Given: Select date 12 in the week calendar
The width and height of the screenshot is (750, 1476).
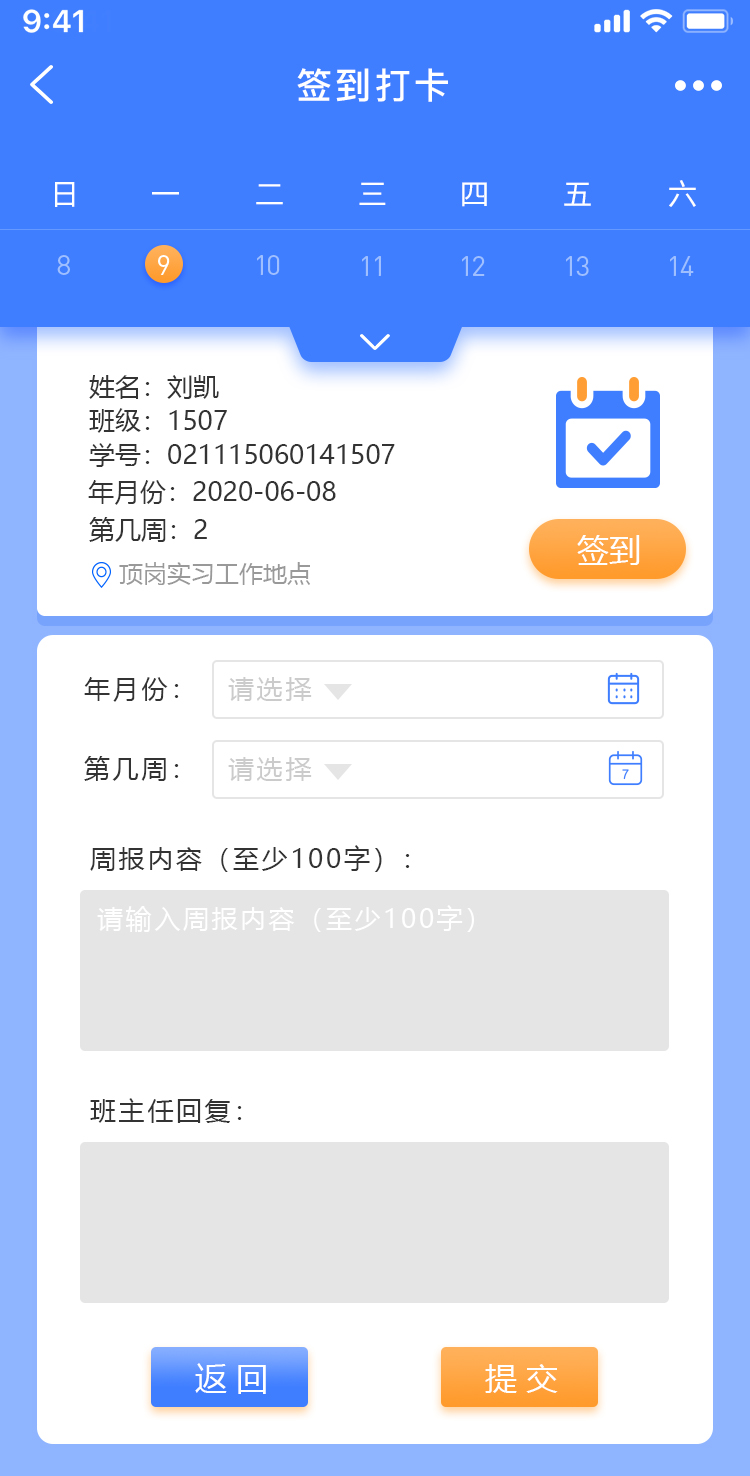Looking at the screenshot, I should pos(473,266).
